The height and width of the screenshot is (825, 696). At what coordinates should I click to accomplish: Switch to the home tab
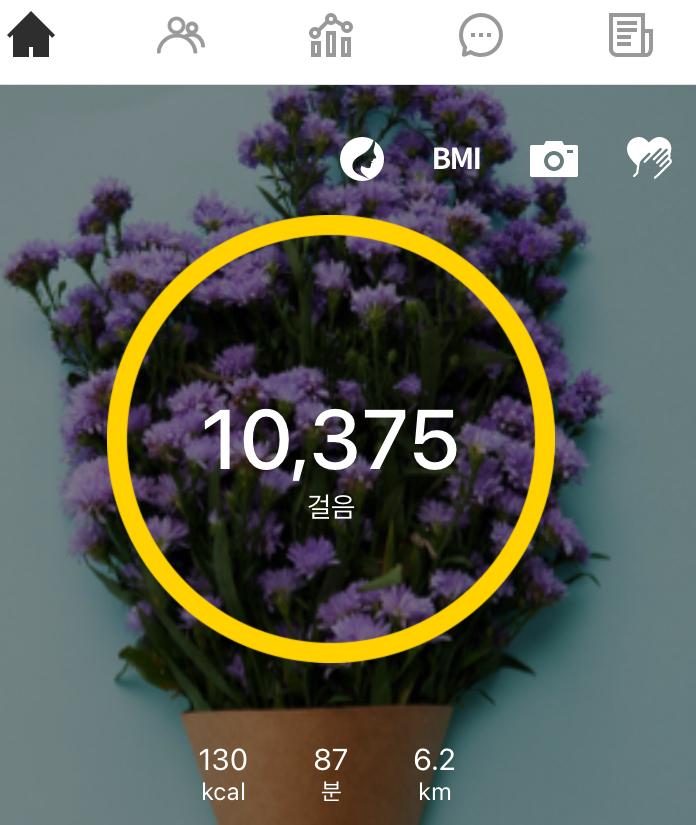coord(31,36)
